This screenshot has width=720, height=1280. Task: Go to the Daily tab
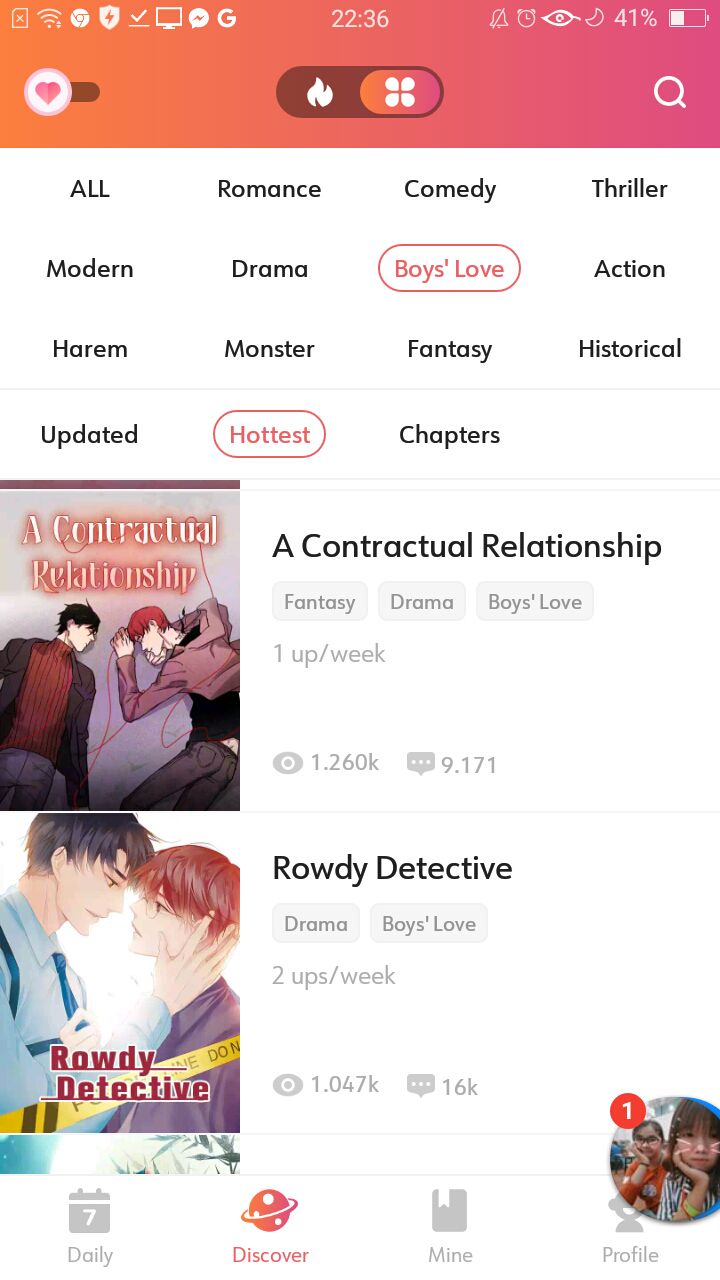(x=90, y=1226)
